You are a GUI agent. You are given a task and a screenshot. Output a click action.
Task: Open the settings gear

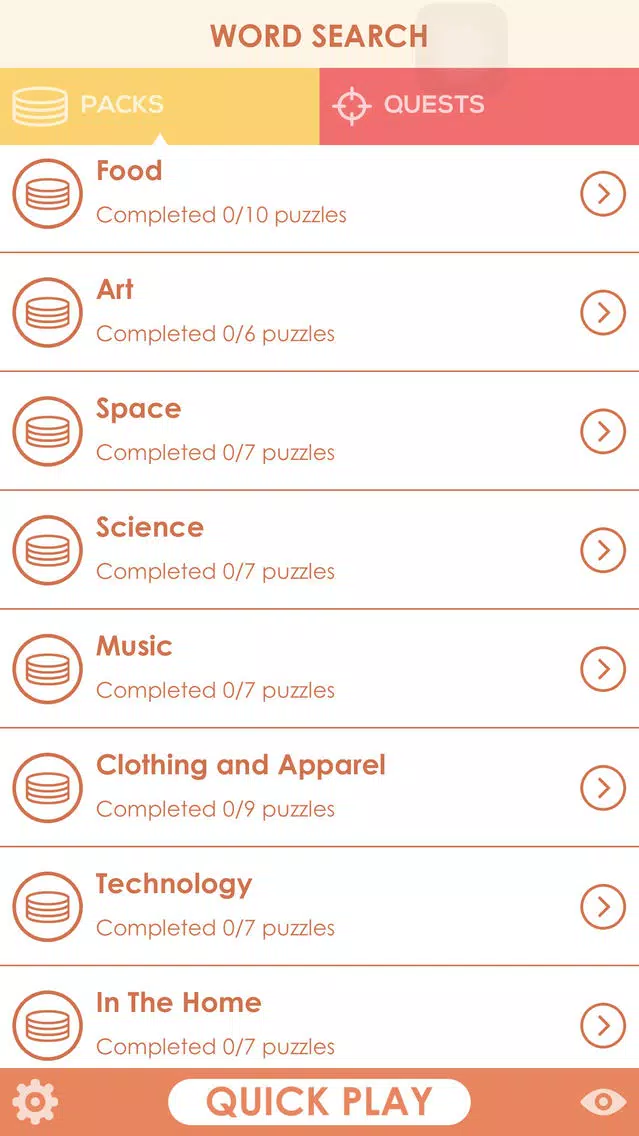click(x=35, y=1102)
